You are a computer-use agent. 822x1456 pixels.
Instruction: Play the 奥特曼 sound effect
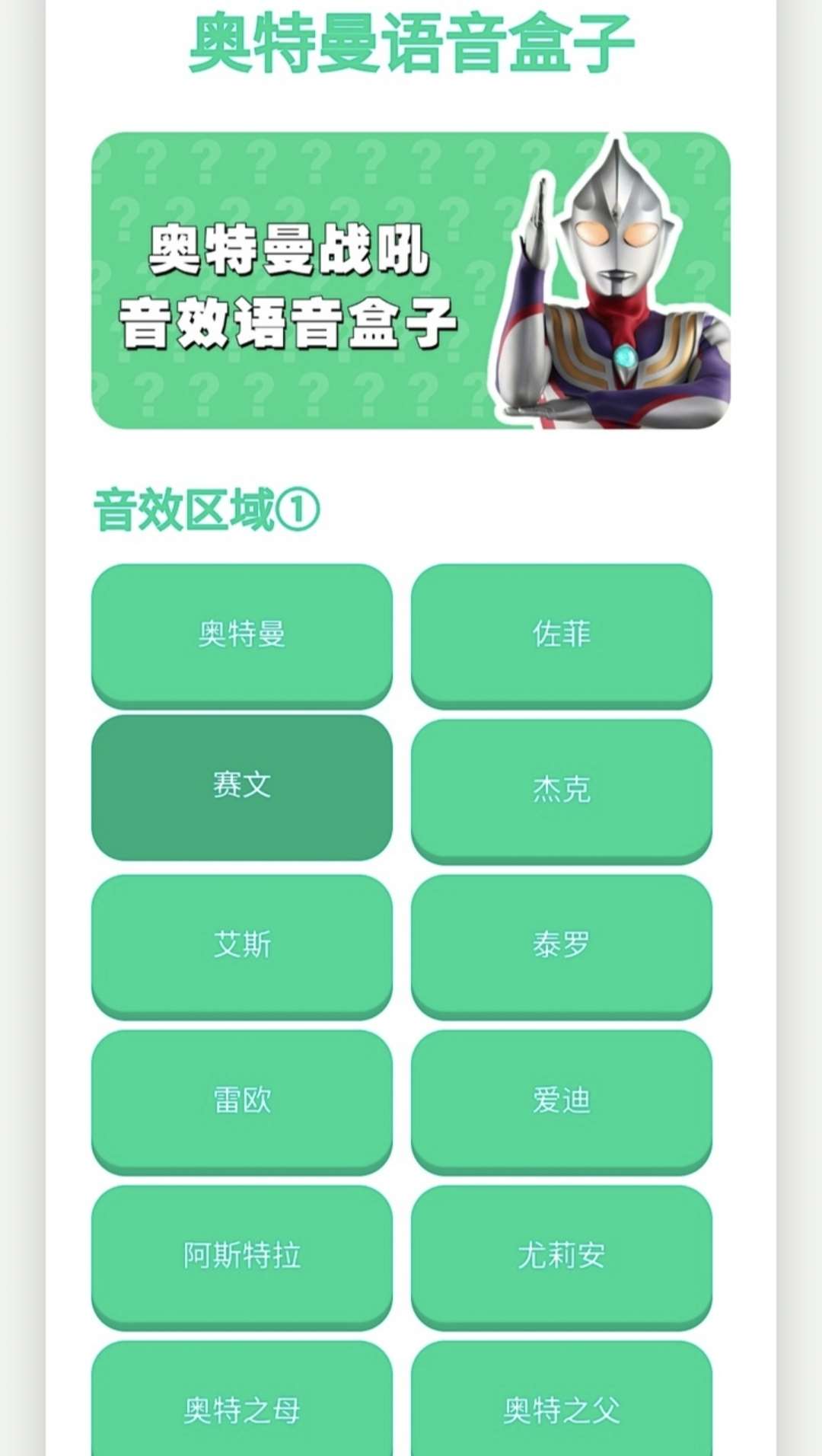(x=241, y=634)
